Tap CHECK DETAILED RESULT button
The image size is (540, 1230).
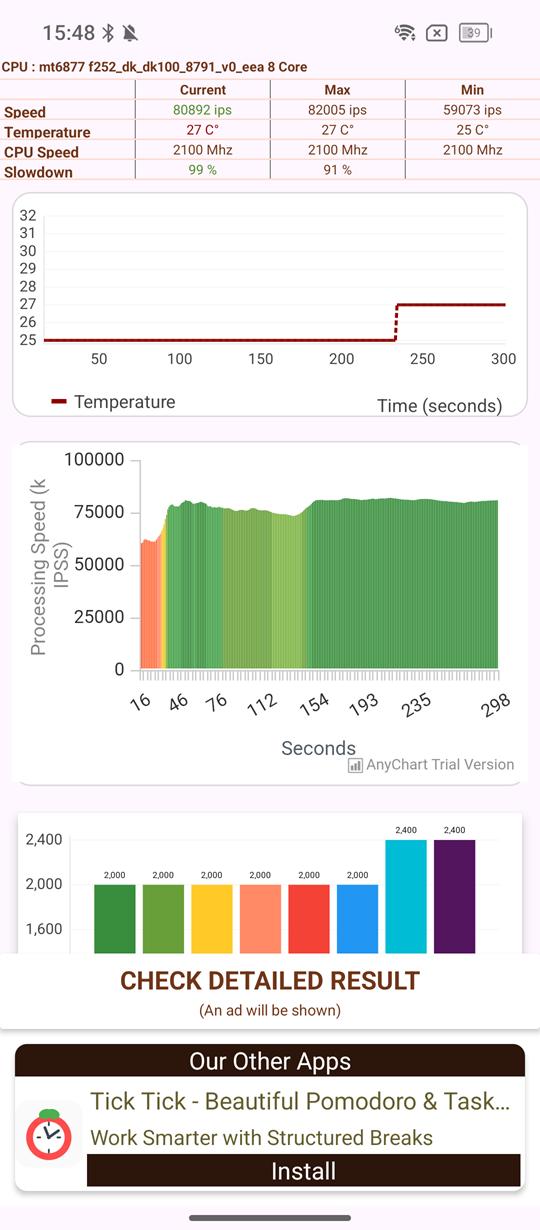point(270,991)
